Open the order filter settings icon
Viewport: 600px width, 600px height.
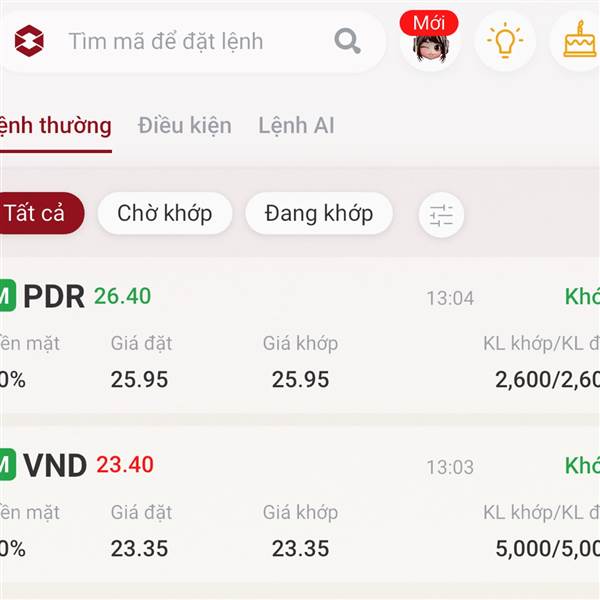(441, 215)
